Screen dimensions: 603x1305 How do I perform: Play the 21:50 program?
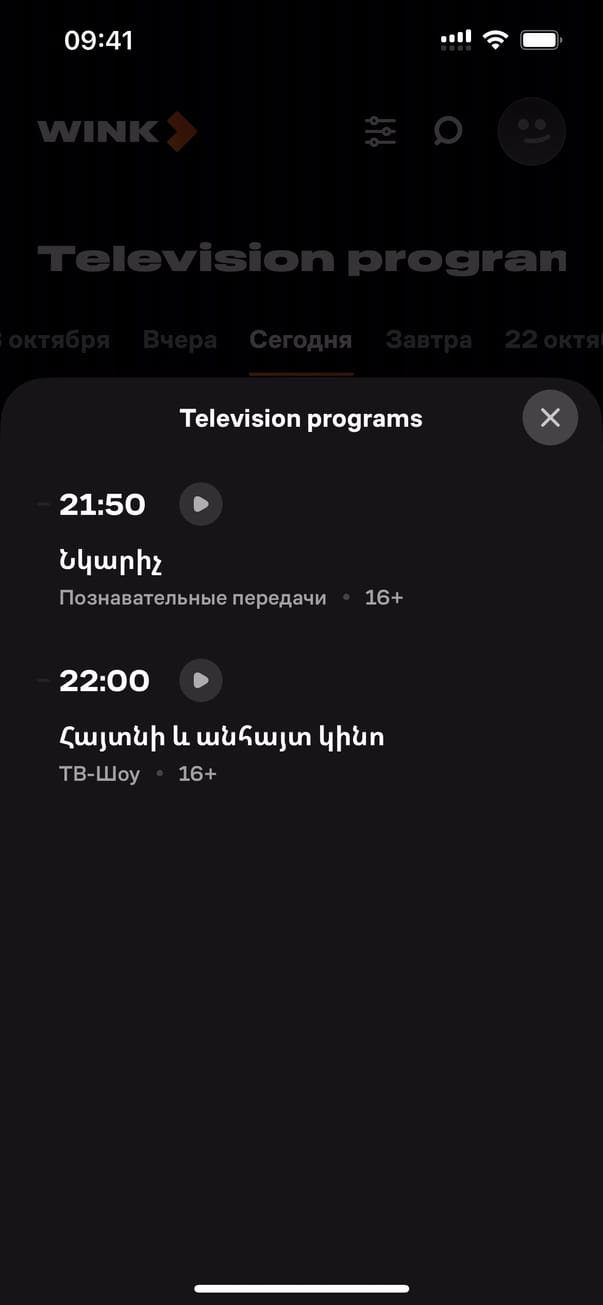point(201,504)
